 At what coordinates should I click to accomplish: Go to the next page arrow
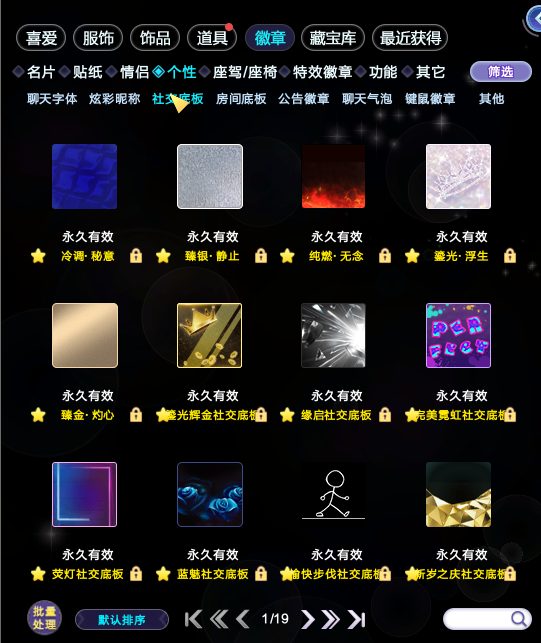point(308,619)
